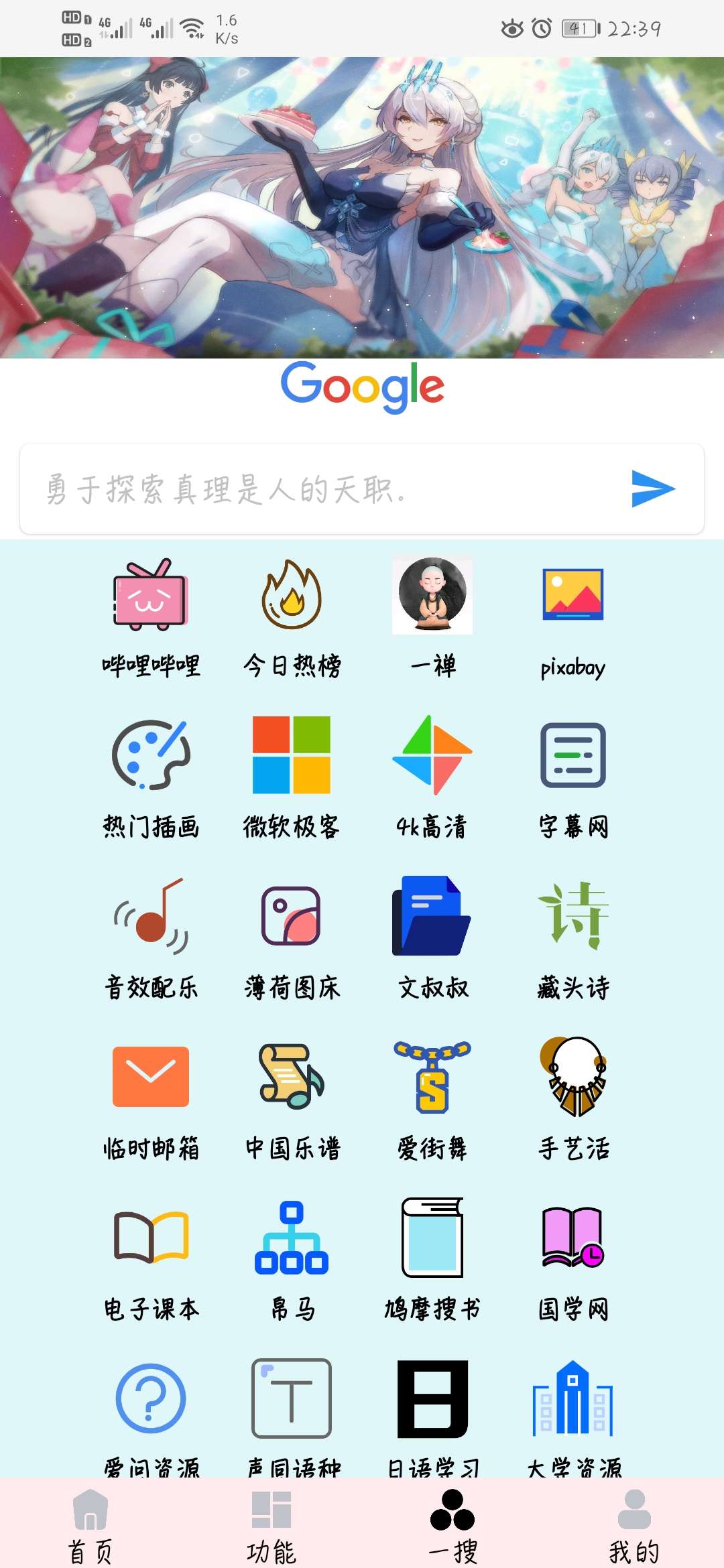Viewport: 724px width, 1568px height.
Task: Tap the blue send arrow in the search box
Action: point(653,489)
